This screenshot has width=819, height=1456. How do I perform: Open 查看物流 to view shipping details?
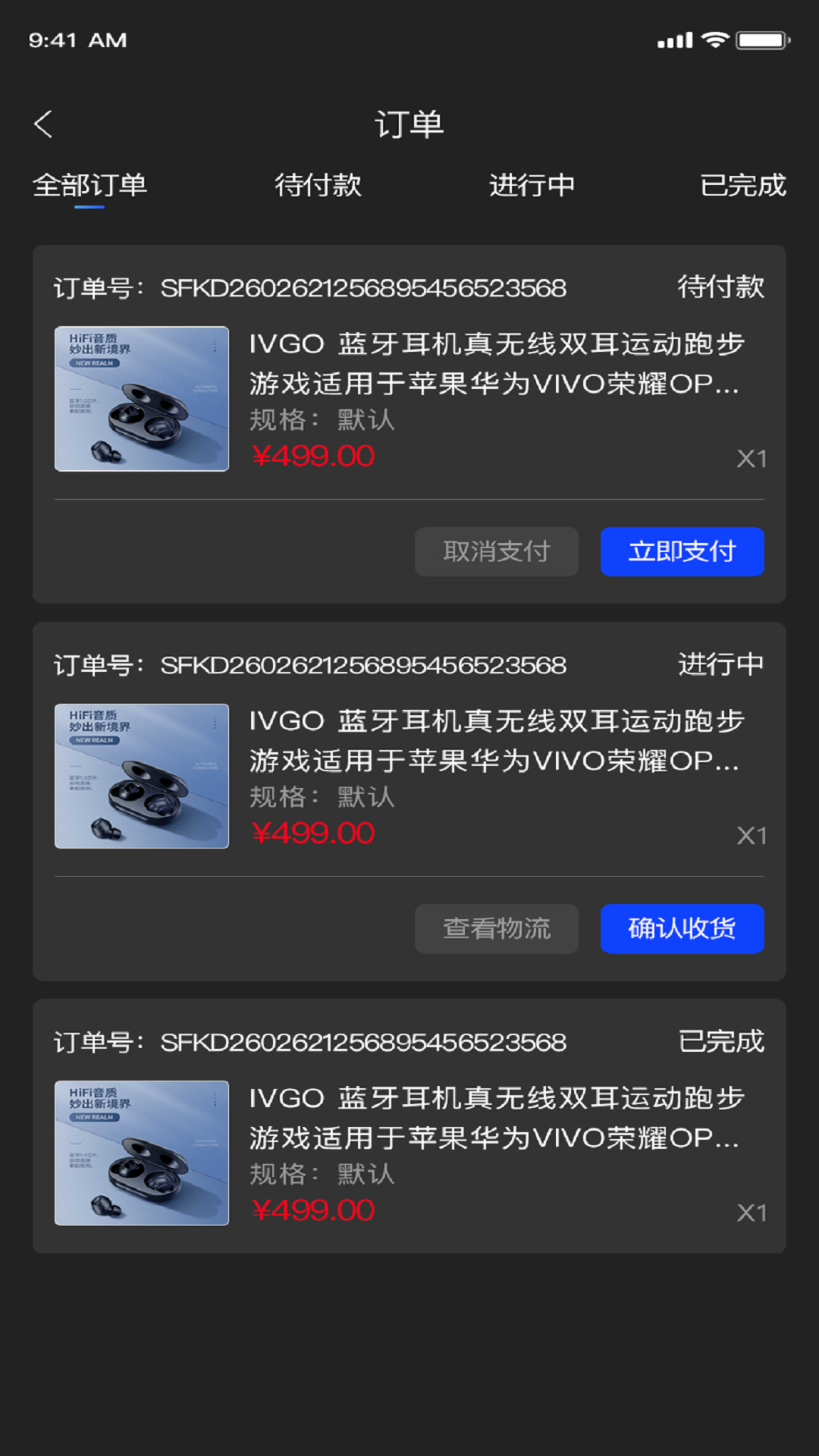[497, 929]
